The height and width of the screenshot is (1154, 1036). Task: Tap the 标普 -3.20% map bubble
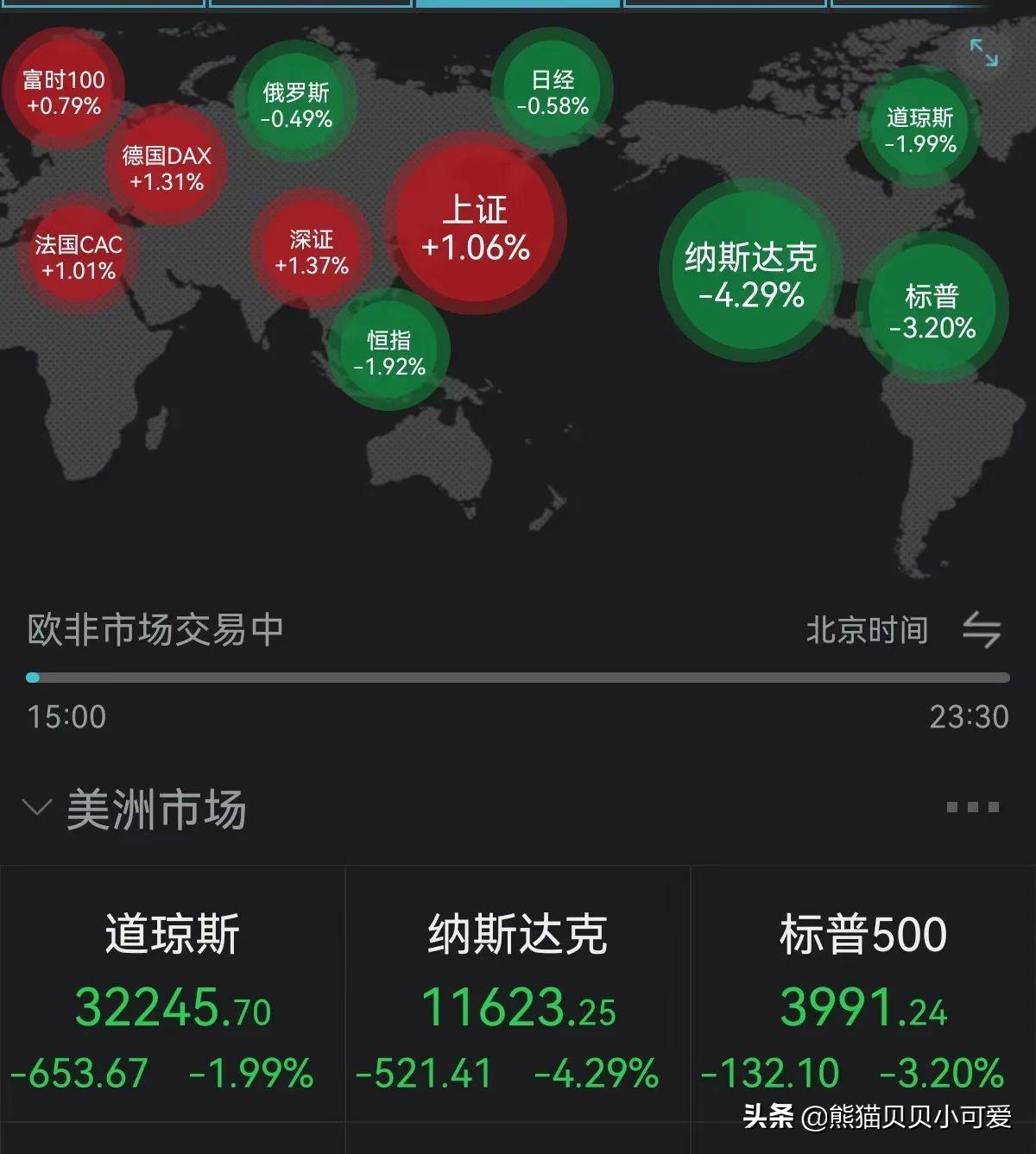tap(935, 311)
